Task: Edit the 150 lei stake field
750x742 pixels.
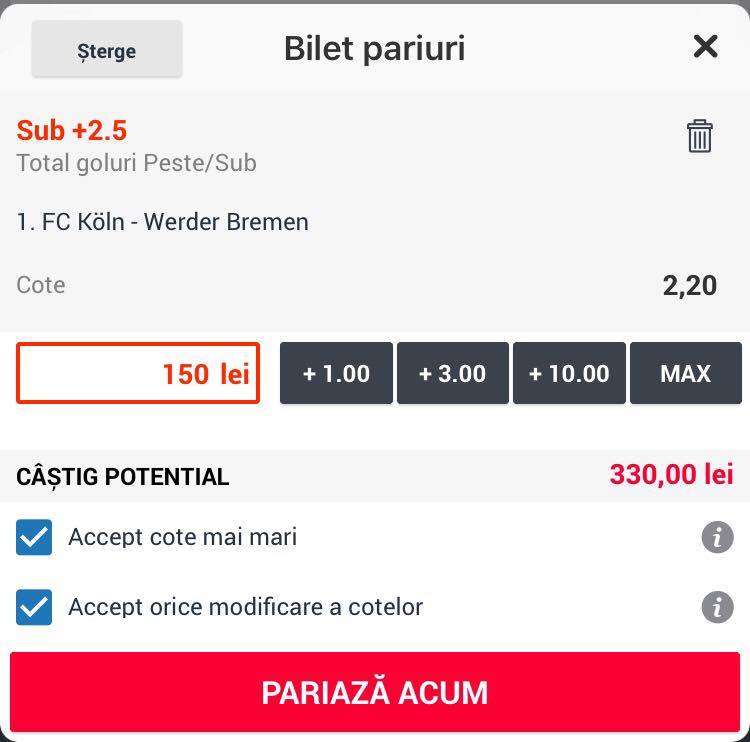Action: click(x=138, y=373)
